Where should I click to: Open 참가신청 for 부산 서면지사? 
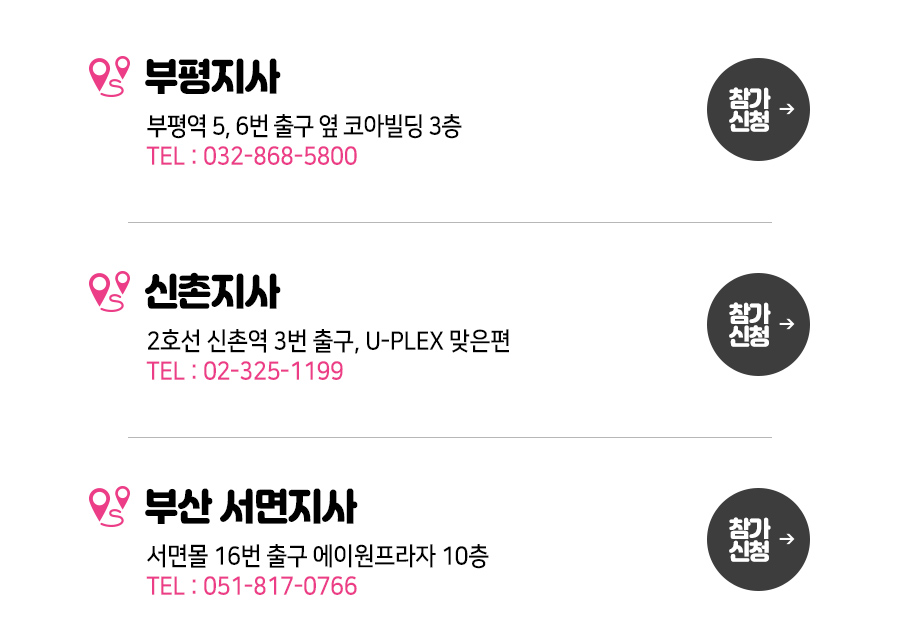[x=758, y=539]
